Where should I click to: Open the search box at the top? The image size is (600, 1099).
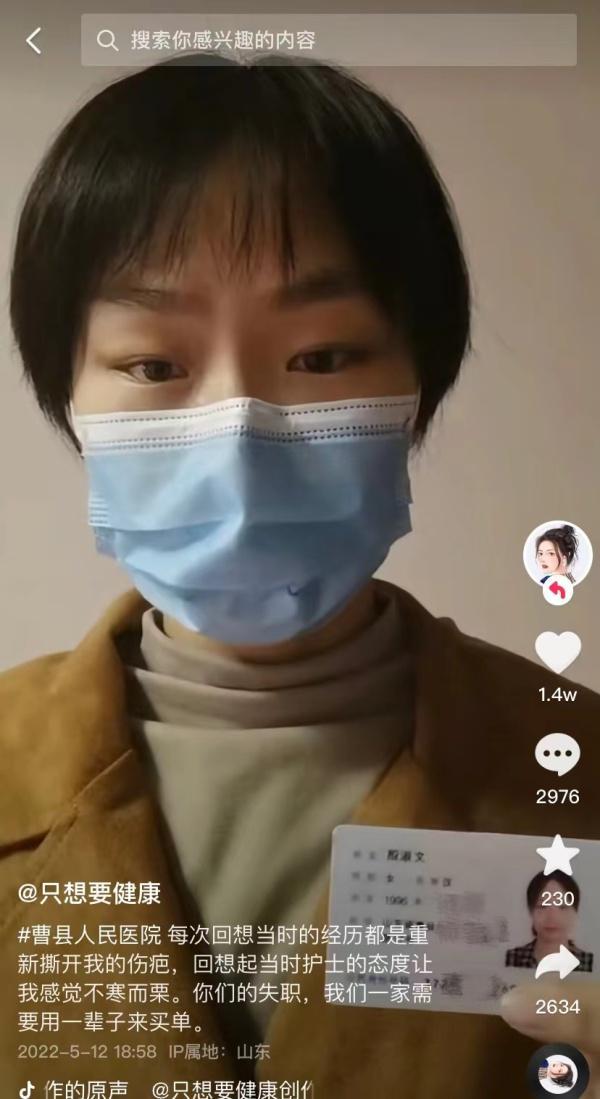point(328,40)
